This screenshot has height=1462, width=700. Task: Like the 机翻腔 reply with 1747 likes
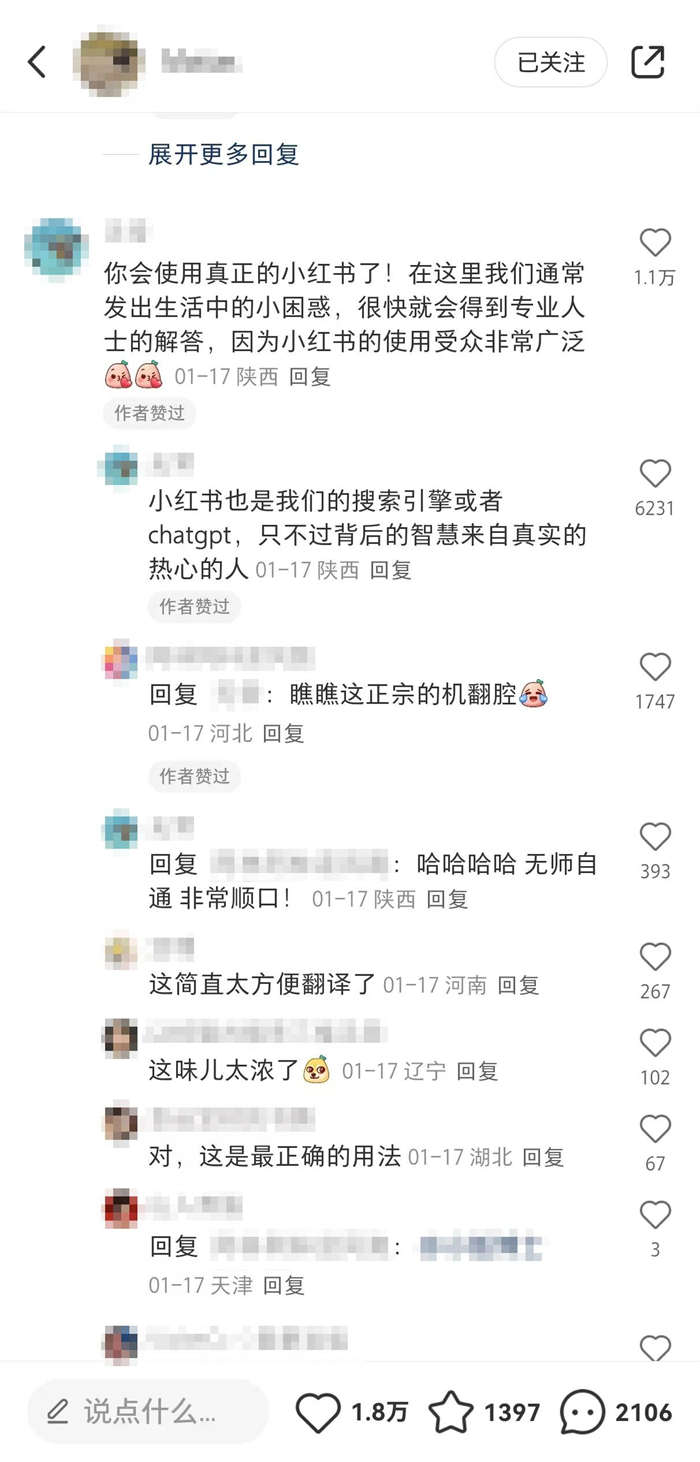coord(655,667)
